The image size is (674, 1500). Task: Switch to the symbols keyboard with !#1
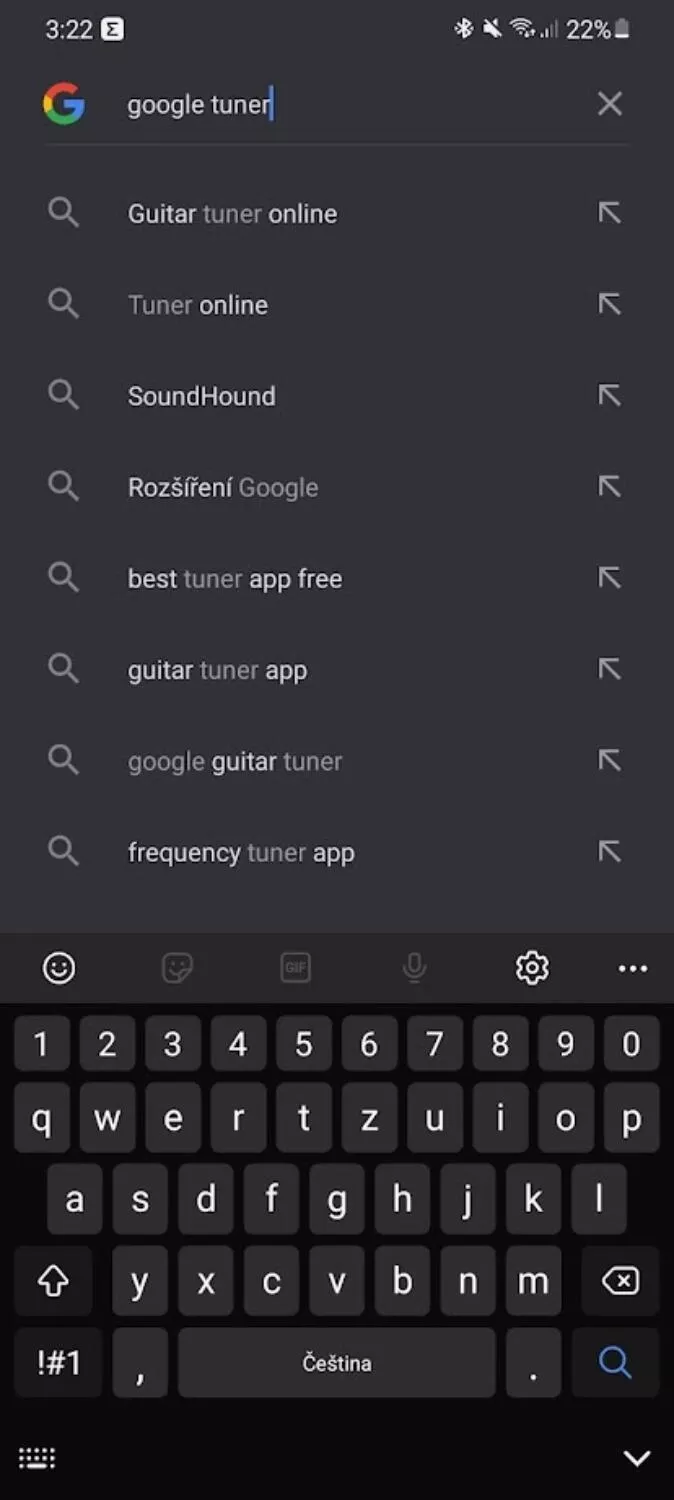58,1362
